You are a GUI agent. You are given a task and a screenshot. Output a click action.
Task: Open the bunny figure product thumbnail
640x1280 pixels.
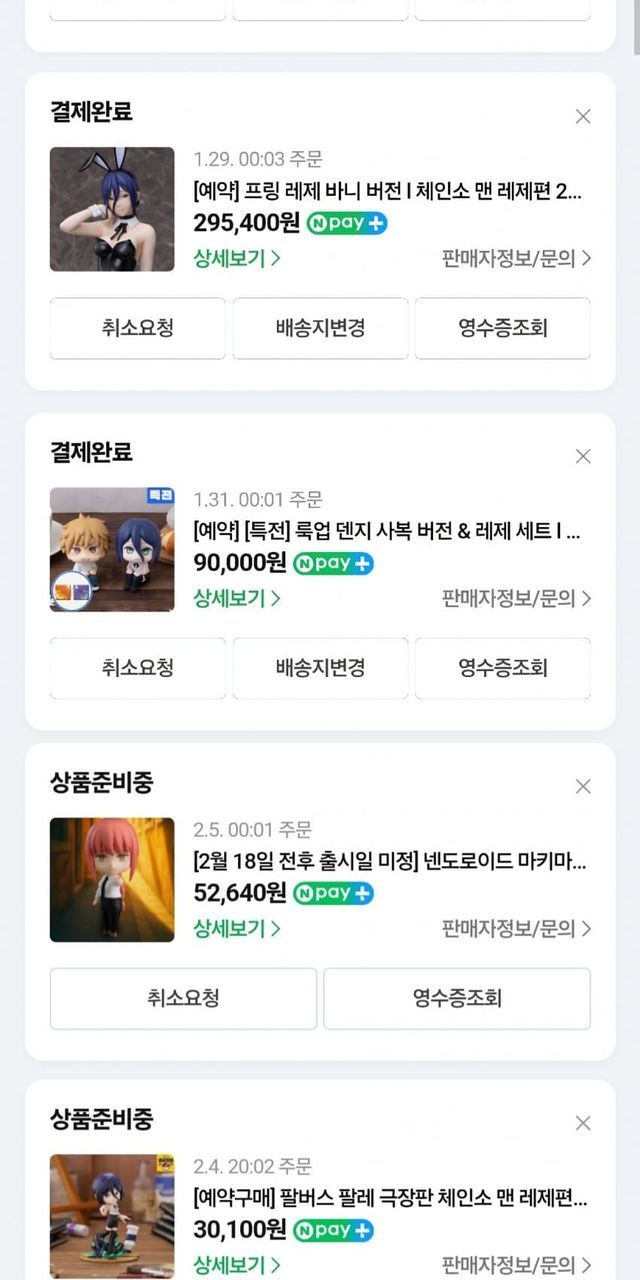point(112,209)
